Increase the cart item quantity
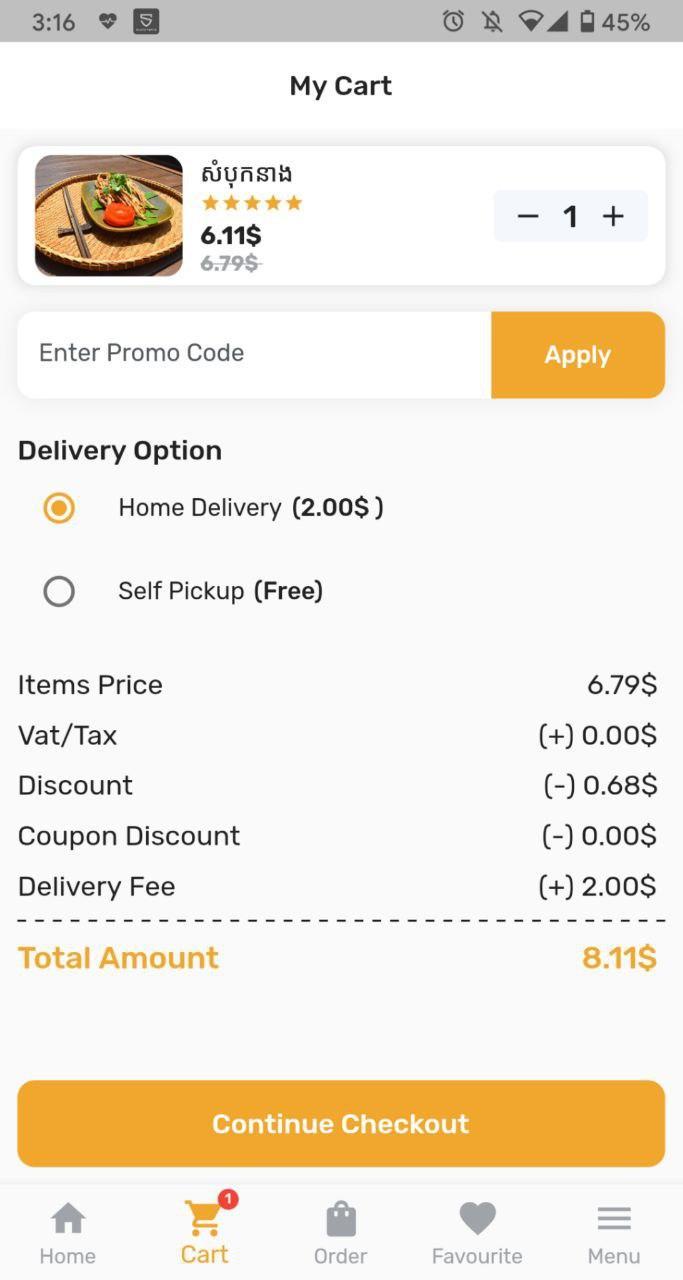This screenshot has width=683, height=1280. 613,216
